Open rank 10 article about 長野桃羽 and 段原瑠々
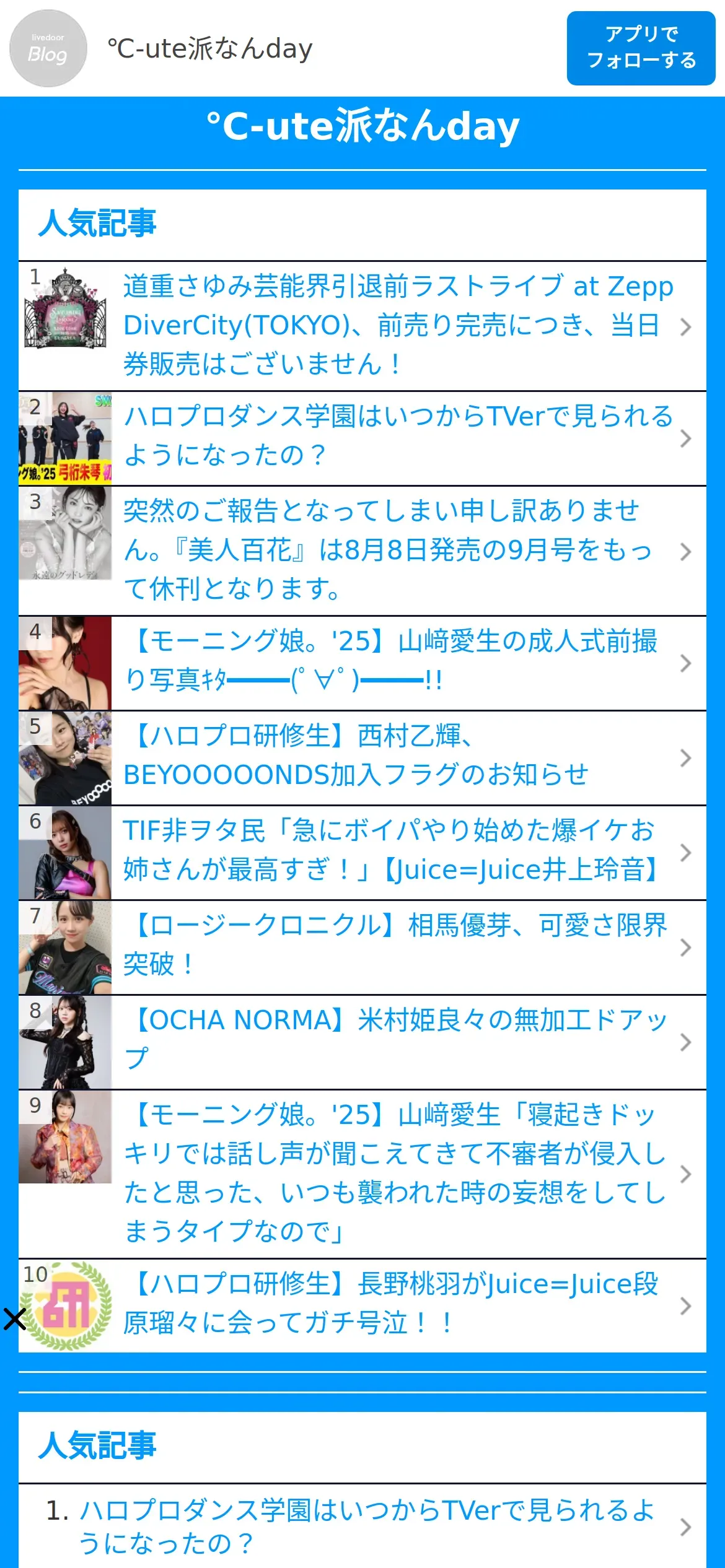This screenshot has height=1568, width=725. [x=390, y=1304]
